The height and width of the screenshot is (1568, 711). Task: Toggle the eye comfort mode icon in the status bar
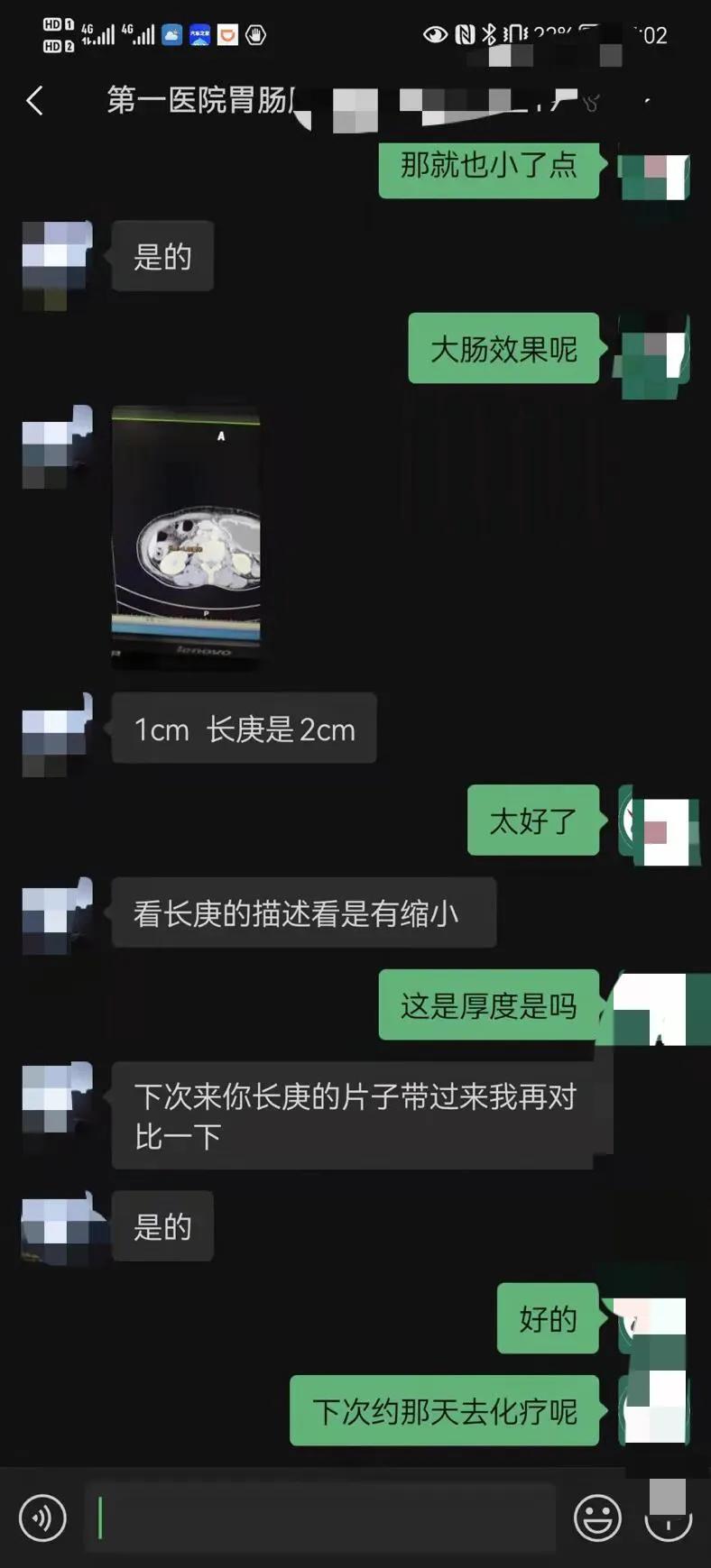[x=436, y=33]
